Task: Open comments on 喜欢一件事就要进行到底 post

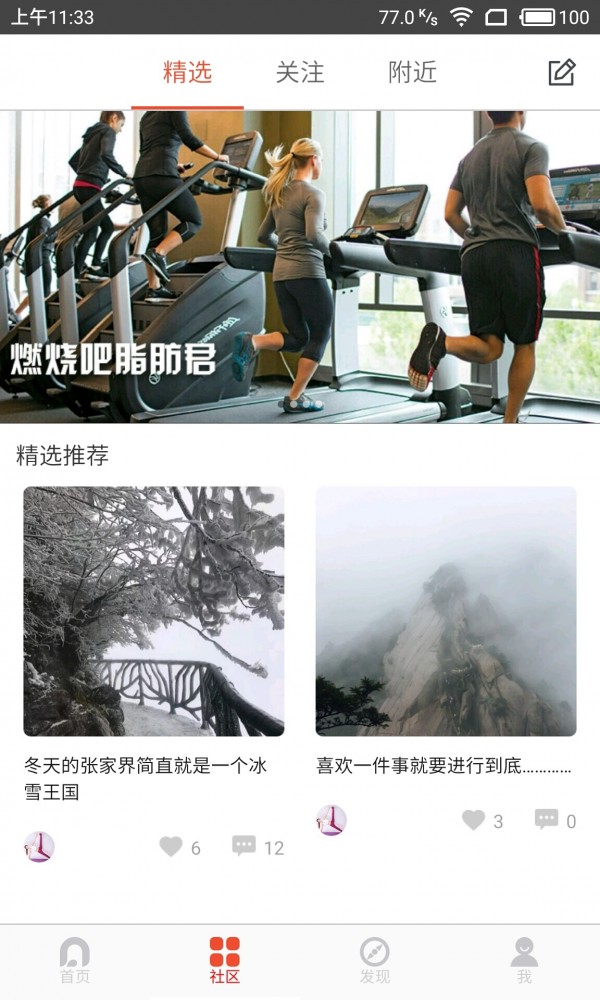Action: [x=546, y=820]
